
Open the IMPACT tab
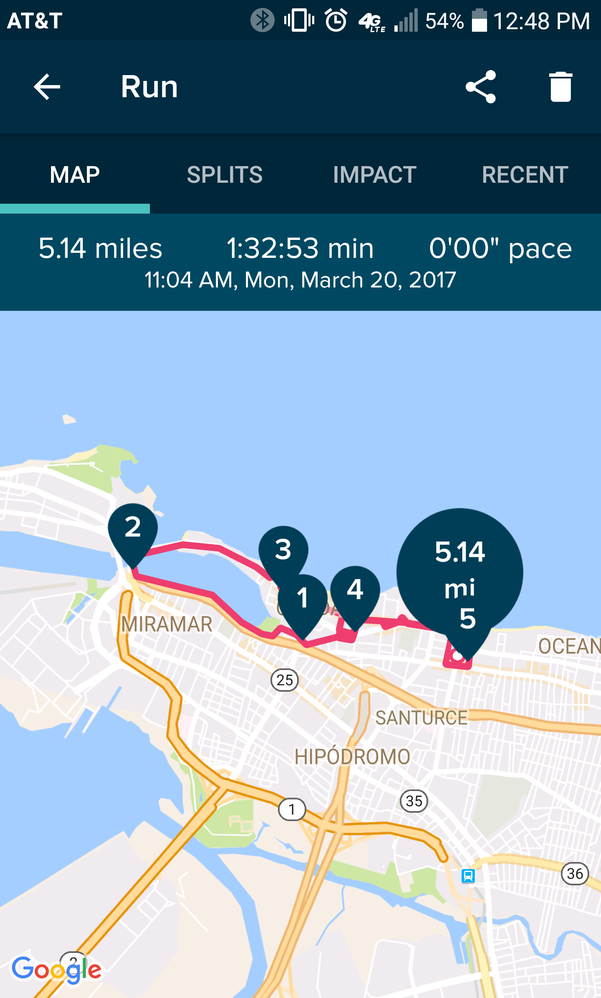[374, 175]
